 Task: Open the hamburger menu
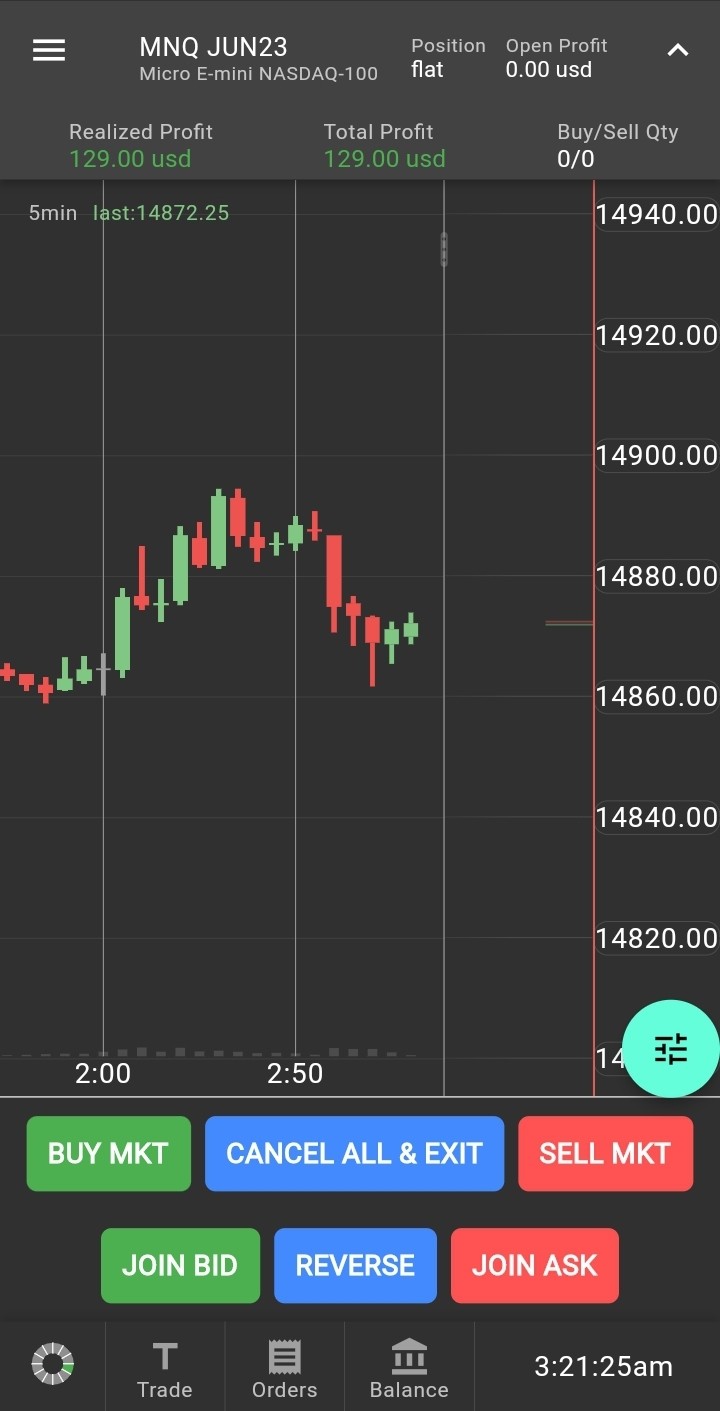pyautogui.click(x=49, y=51)
